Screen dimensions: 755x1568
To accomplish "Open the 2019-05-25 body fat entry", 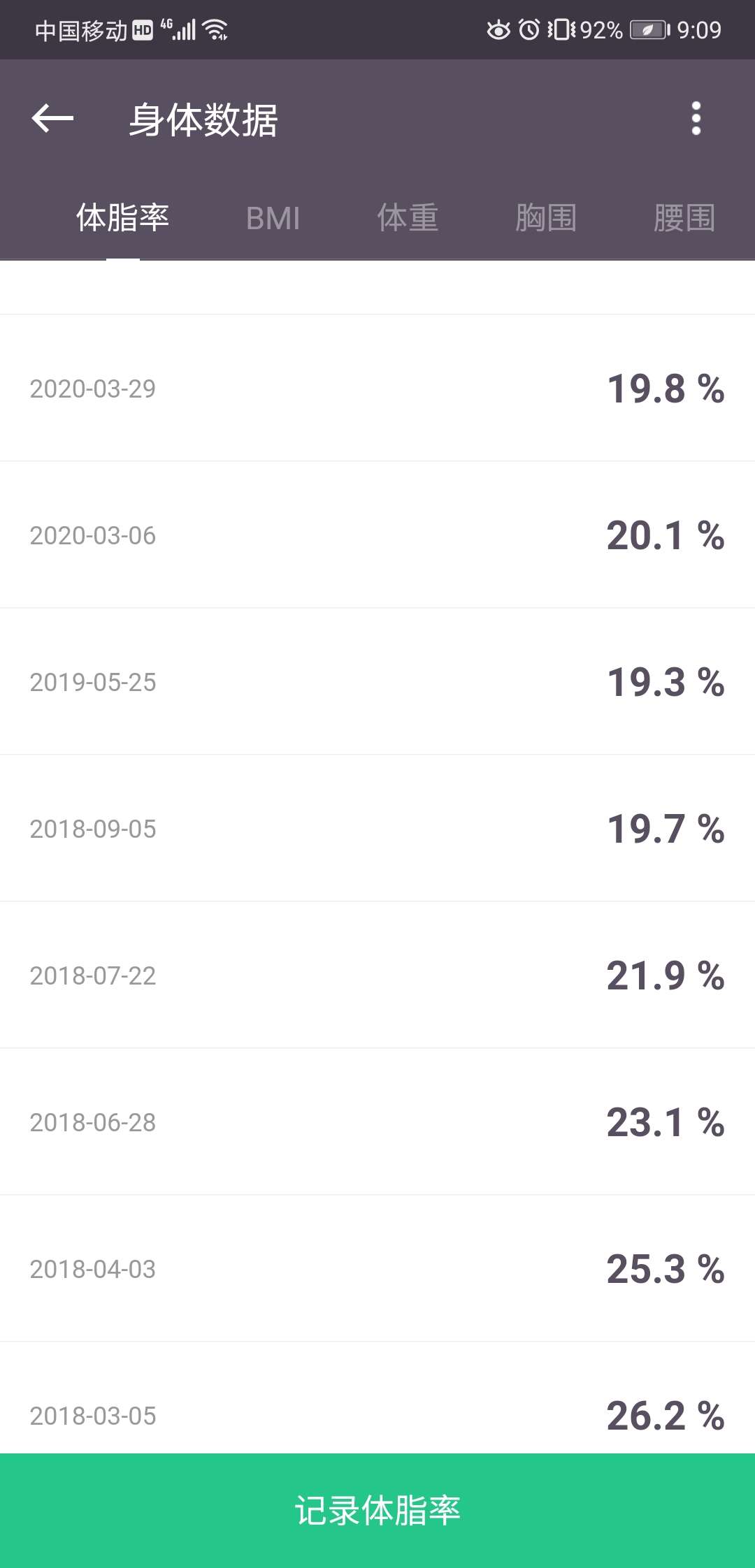I will 377,683.
